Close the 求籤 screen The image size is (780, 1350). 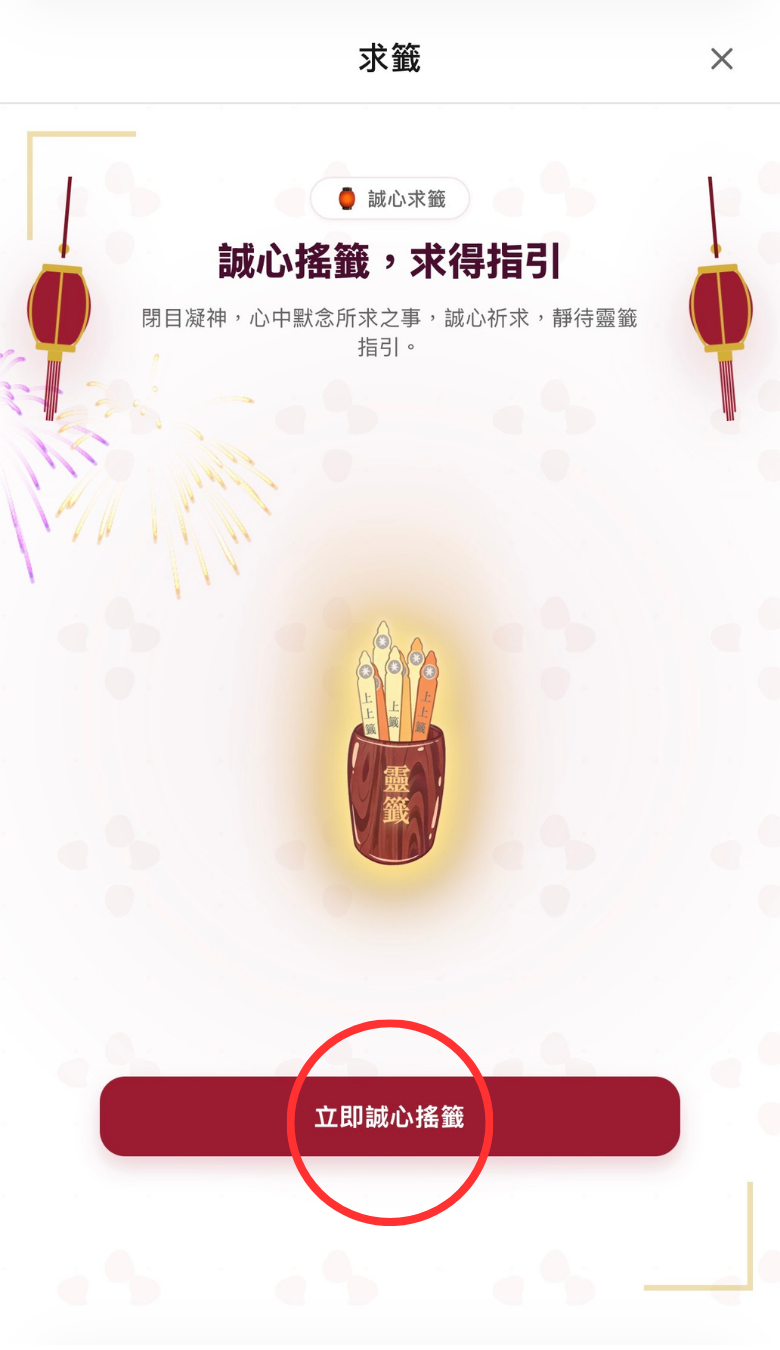tap(721, 59)
